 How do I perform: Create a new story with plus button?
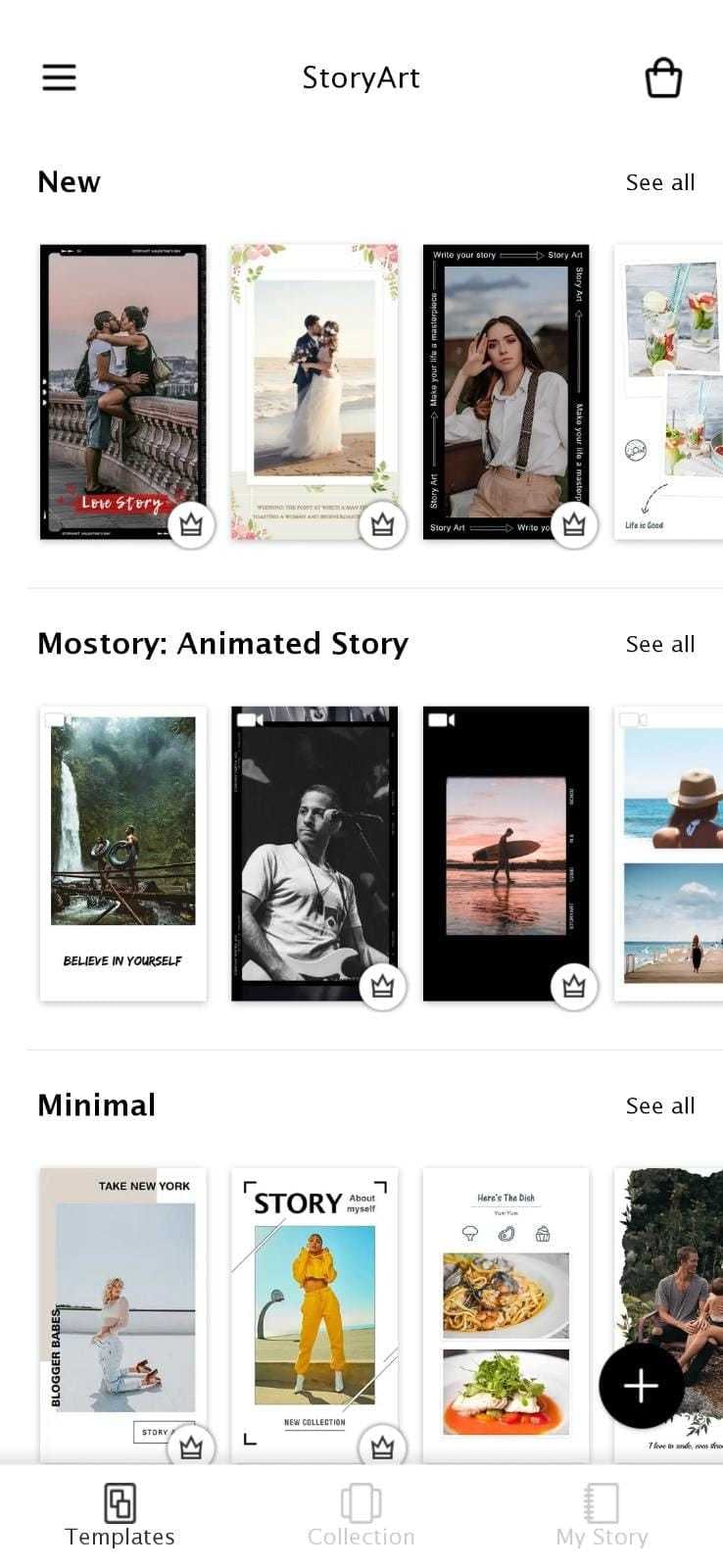click(641, 1385)
